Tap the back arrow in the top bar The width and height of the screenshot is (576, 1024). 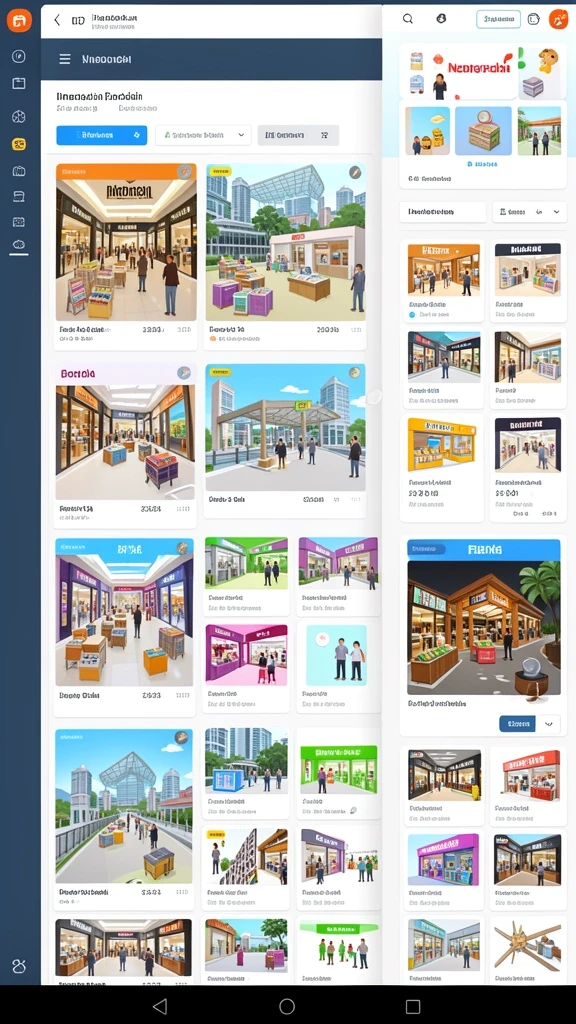click(x=57, y=20)
